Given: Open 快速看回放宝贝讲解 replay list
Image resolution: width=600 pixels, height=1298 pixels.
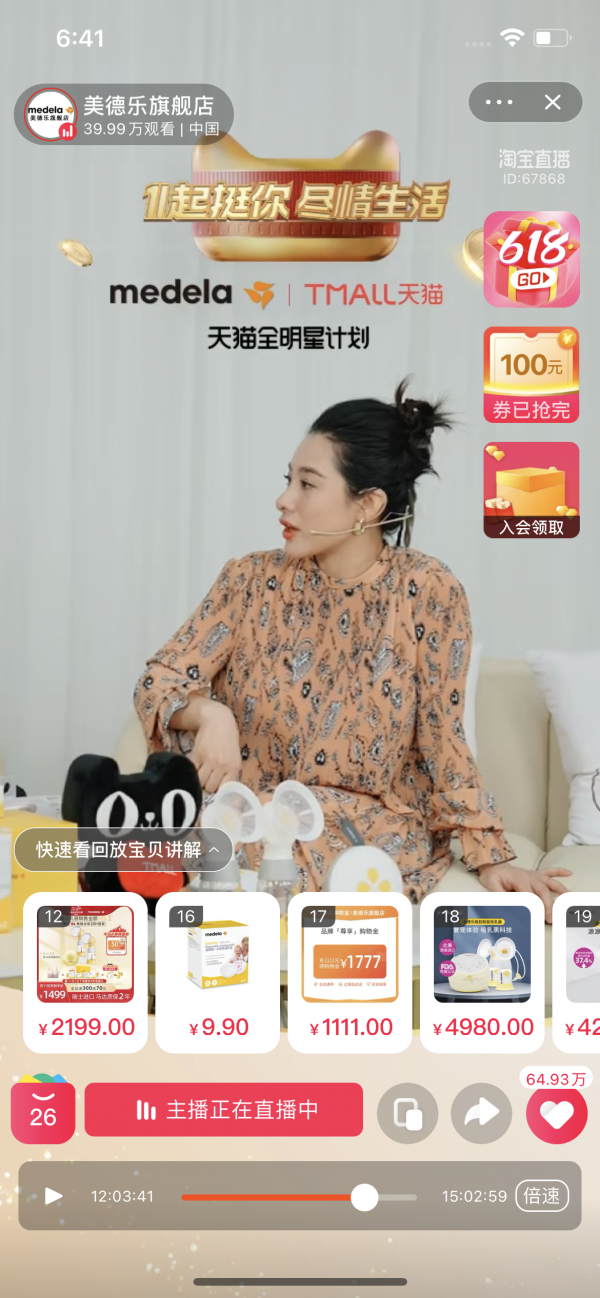Looking at the screenshot, I should point(123,850).
